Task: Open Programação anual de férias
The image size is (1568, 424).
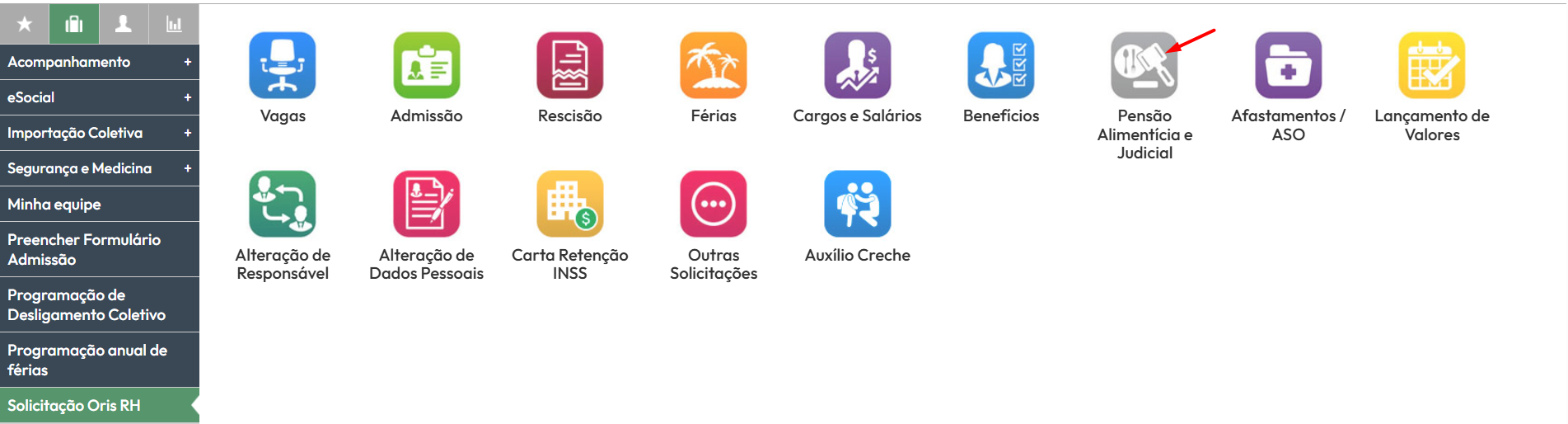Action: (99, 360)
